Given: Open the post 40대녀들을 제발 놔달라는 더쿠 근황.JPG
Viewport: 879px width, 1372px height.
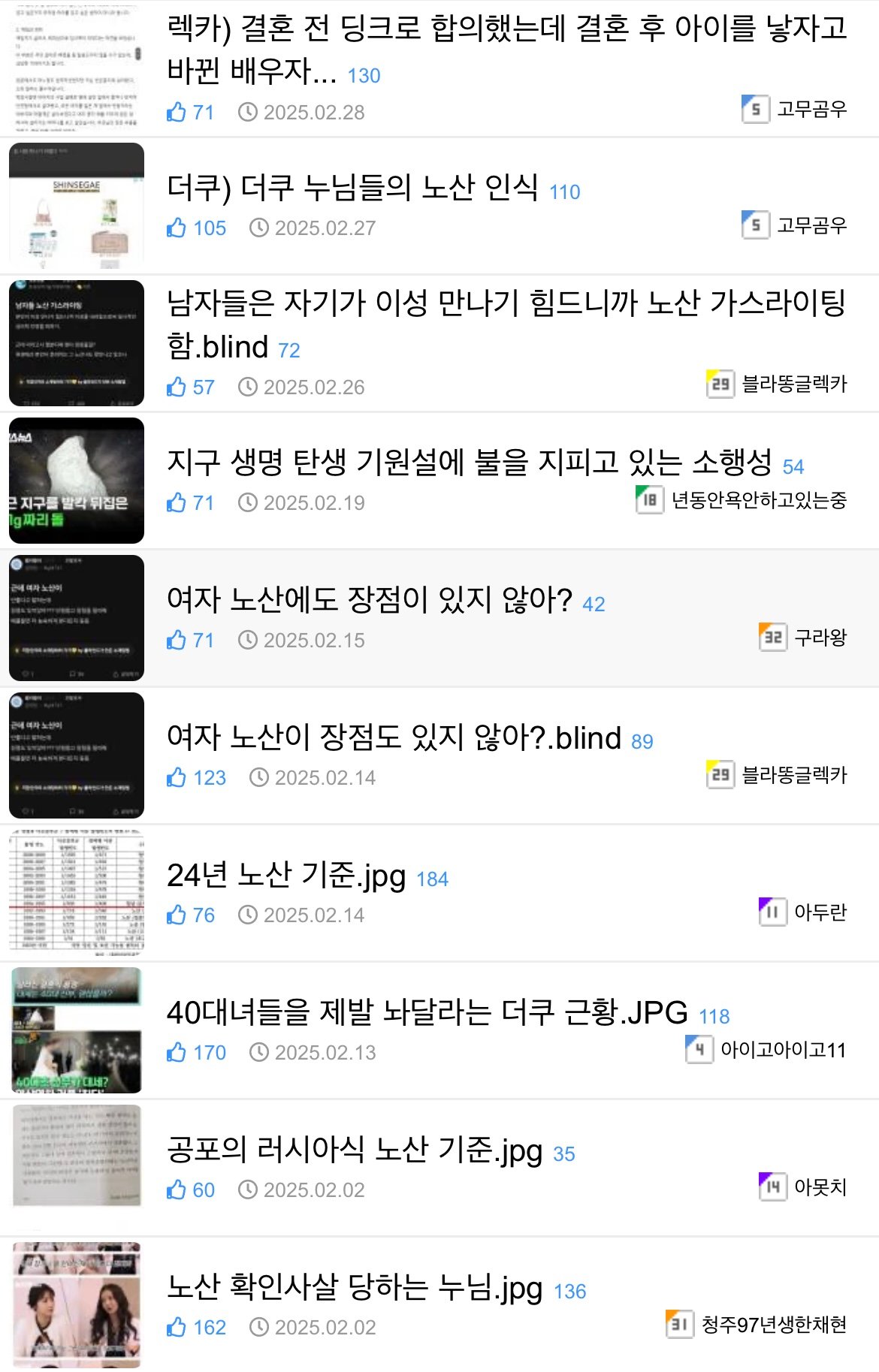Looking at the screenshot, I should pos(427,1013).
